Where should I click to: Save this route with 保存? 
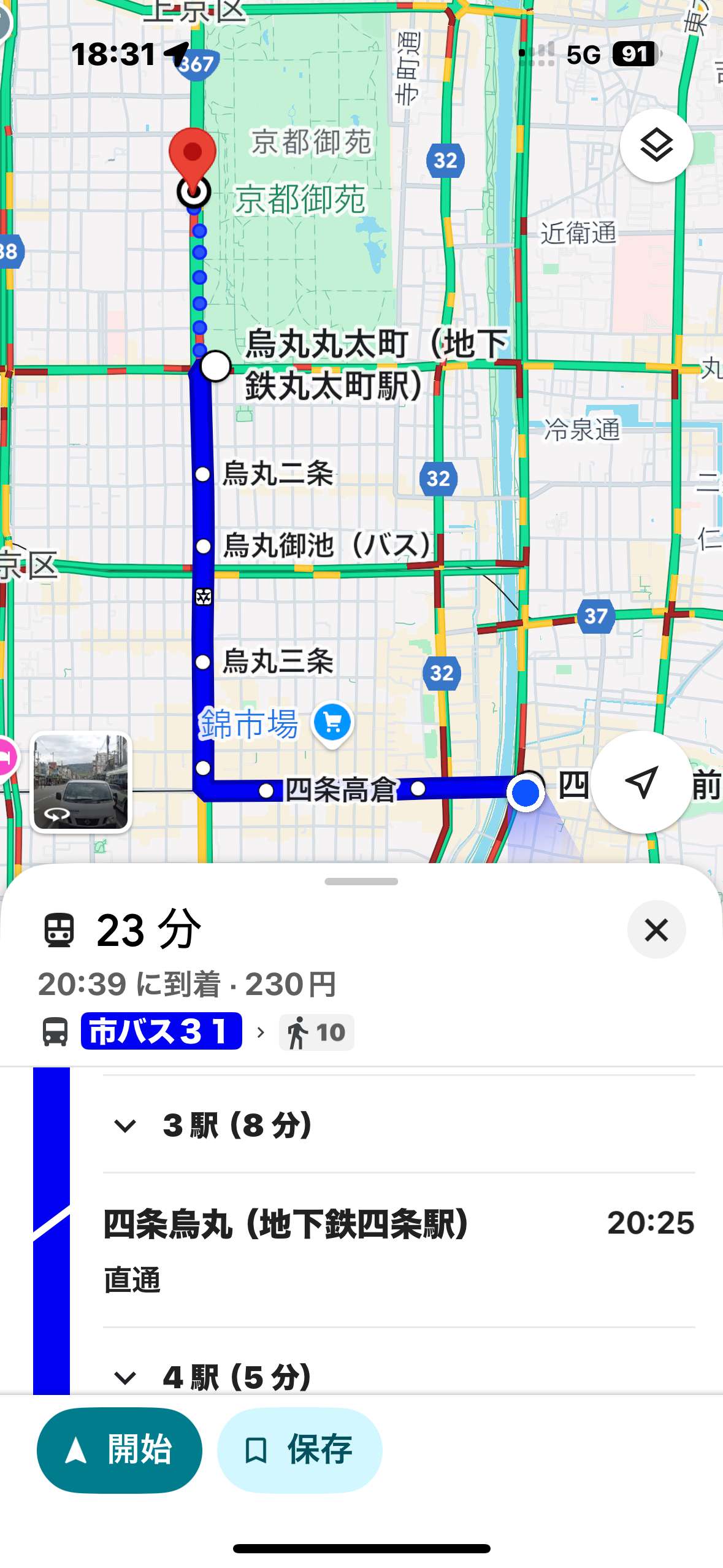tap(299, 1450)
